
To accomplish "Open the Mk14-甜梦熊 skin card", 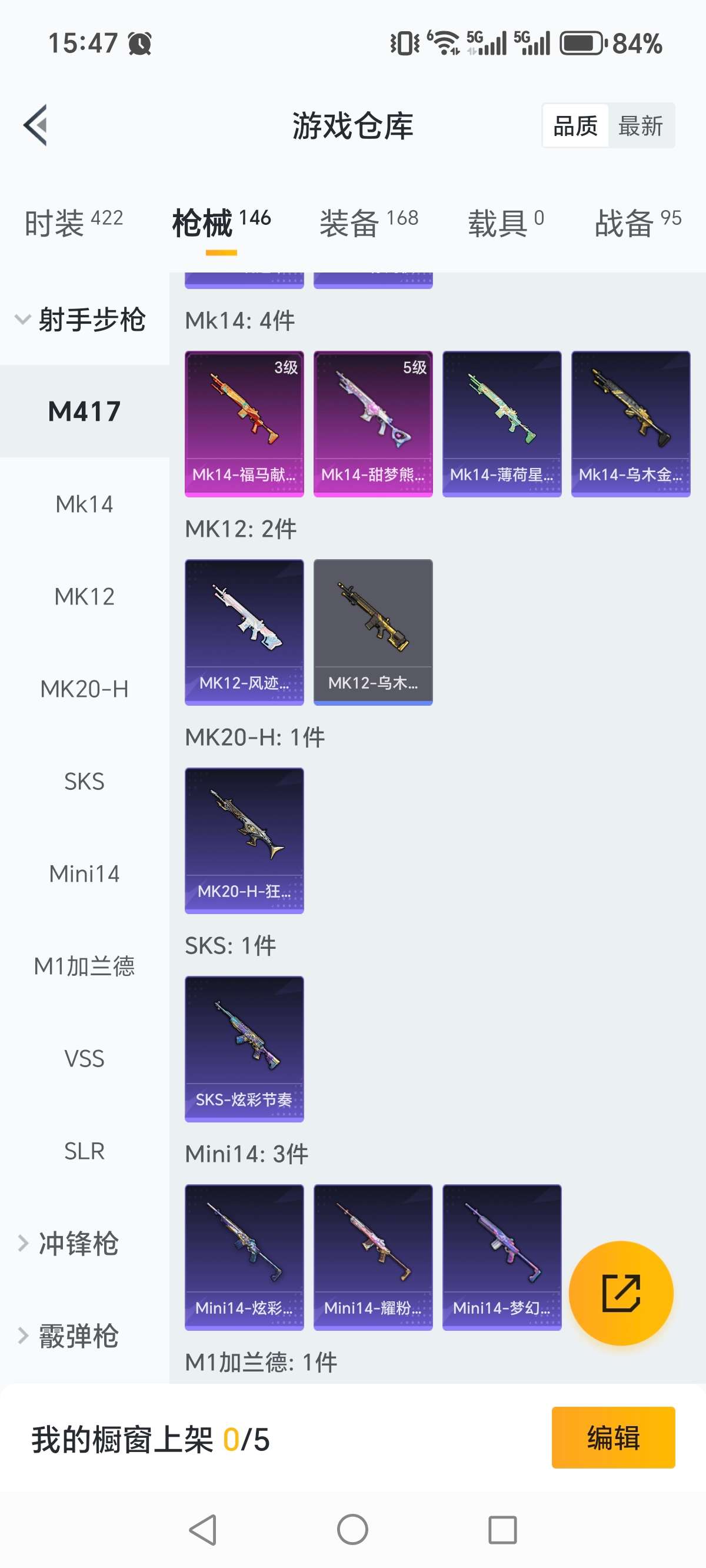I will pos(372,424).
